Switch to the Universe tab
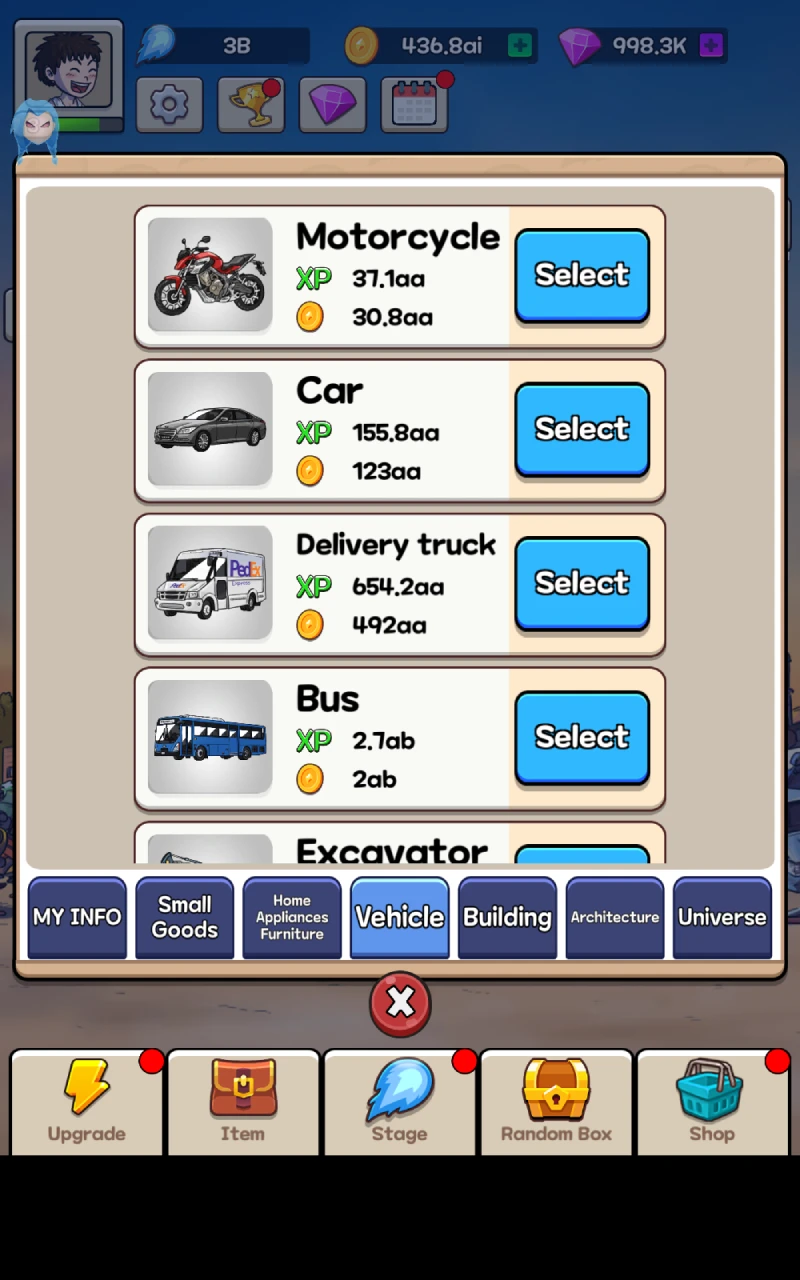Image resolution: width=800 pixels, height=1280 pixels. [x=722, y=917]
